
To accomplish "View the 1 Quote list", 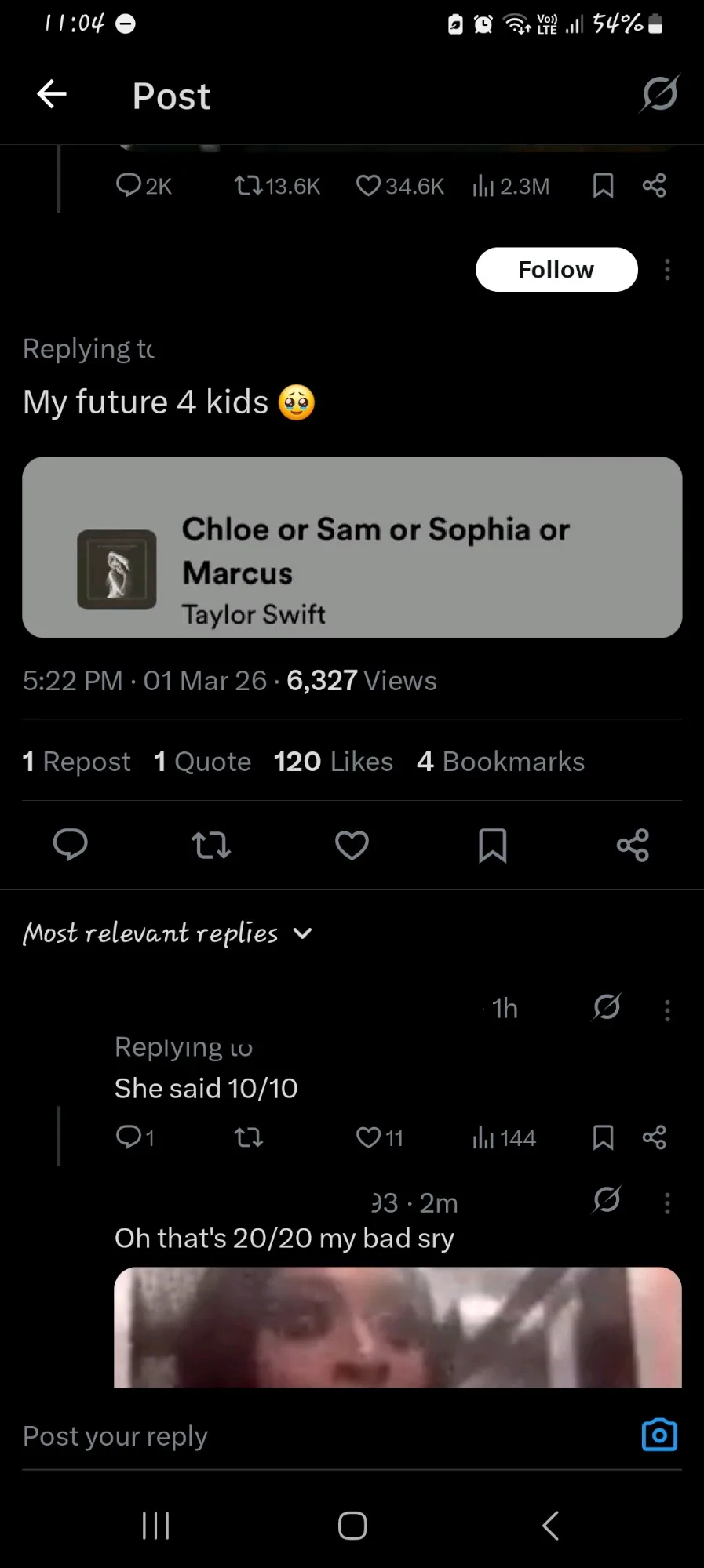I will (x=202, y=762).
